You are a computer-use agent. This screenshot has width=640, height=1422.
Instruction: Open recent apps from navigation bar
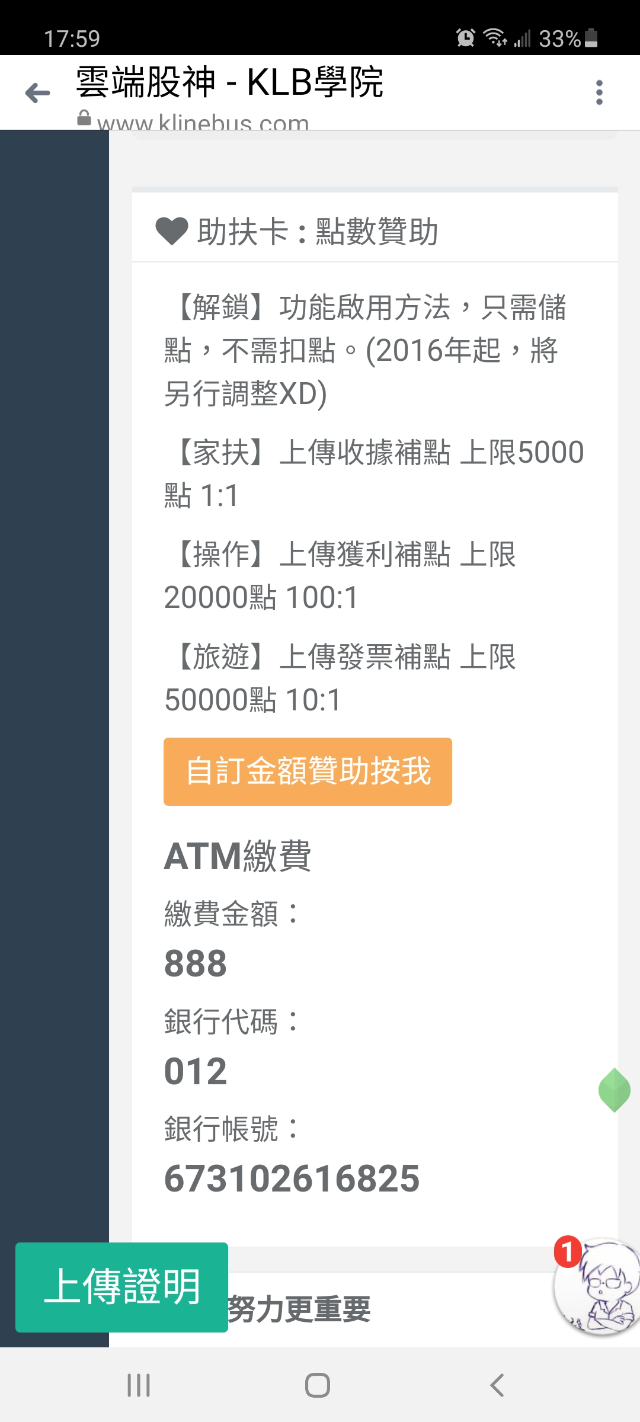pos(138,1385)
